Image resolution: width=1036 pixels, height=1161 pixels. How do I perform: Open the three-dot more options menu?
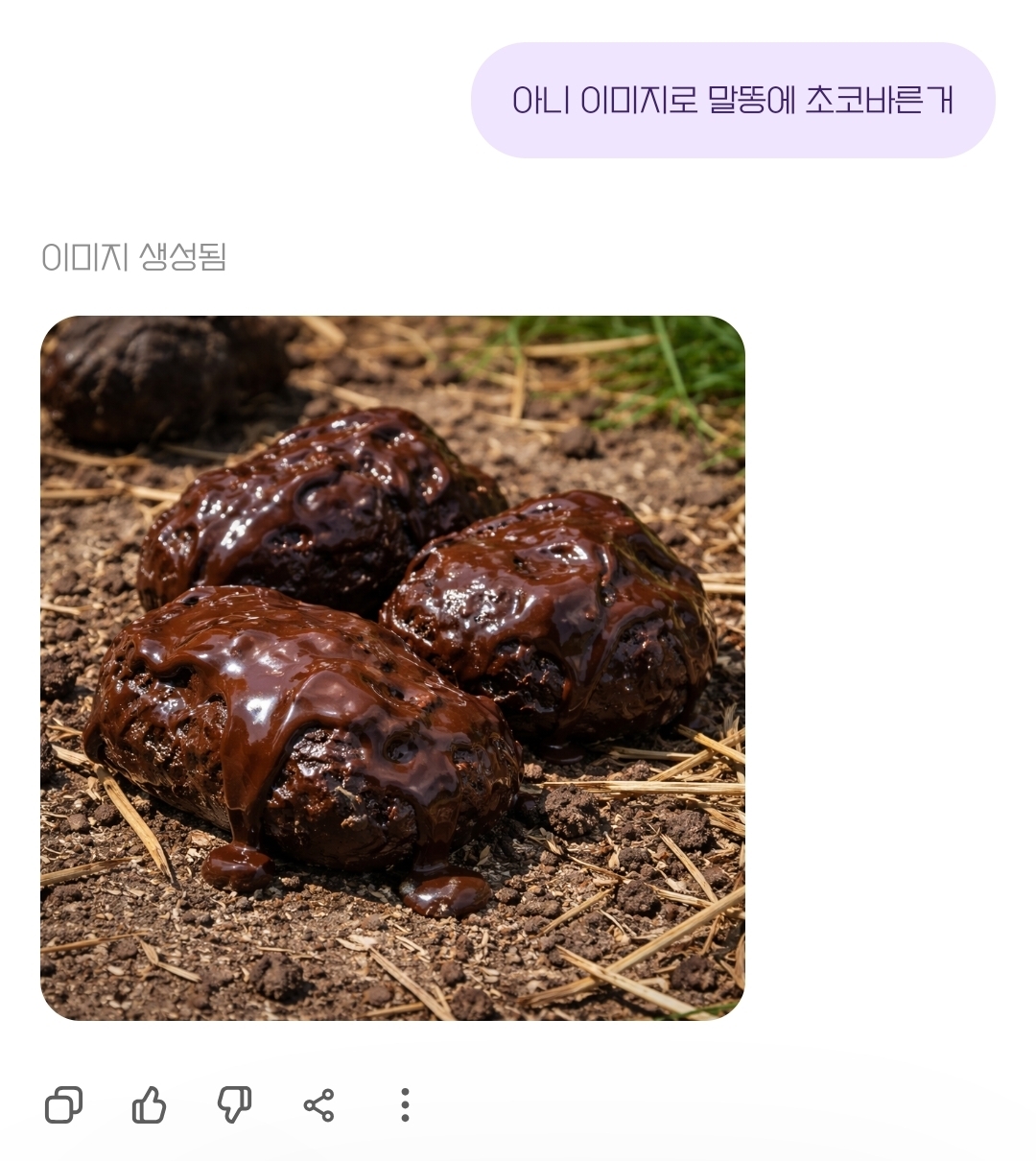tap(405, 1105)
